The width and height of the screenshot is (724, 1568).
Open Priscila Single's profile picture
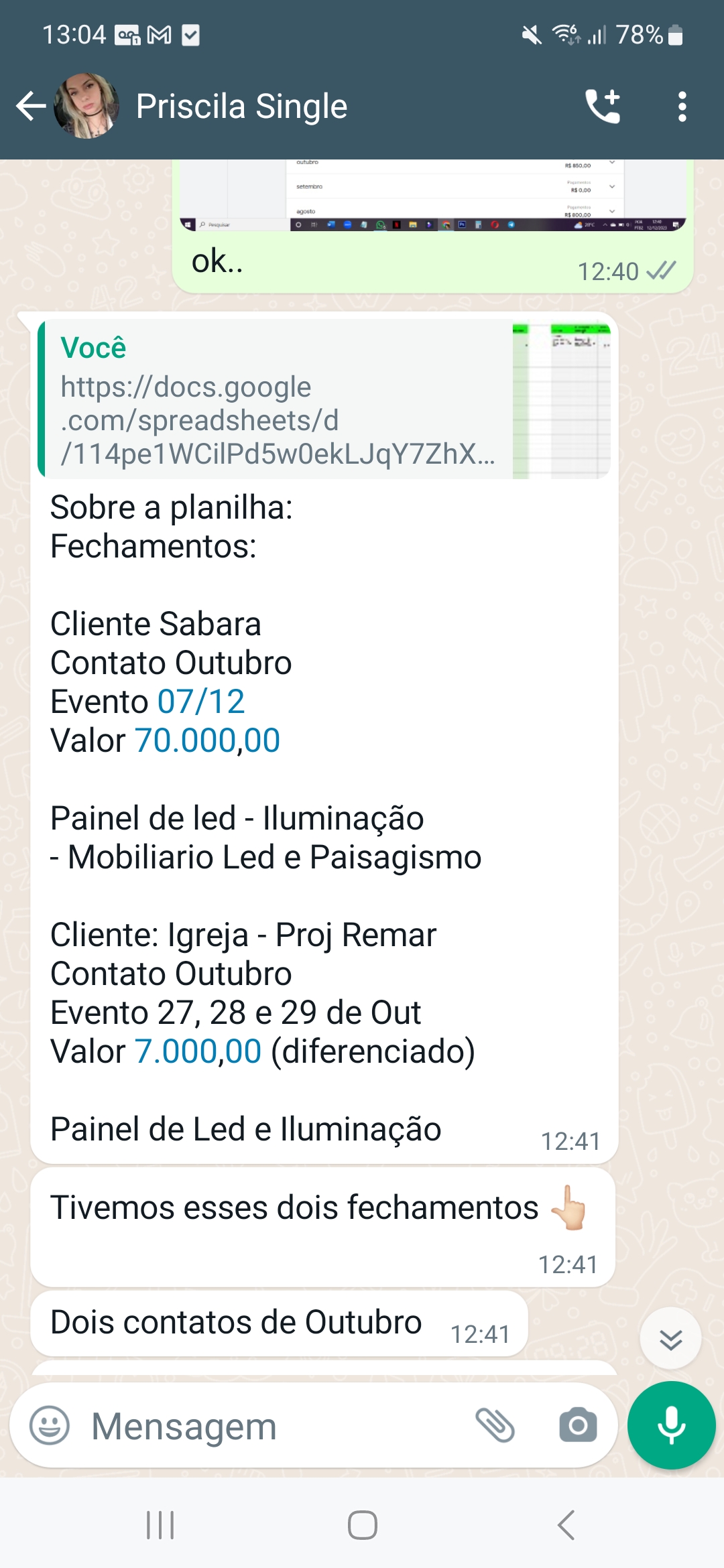click(86, 105)
